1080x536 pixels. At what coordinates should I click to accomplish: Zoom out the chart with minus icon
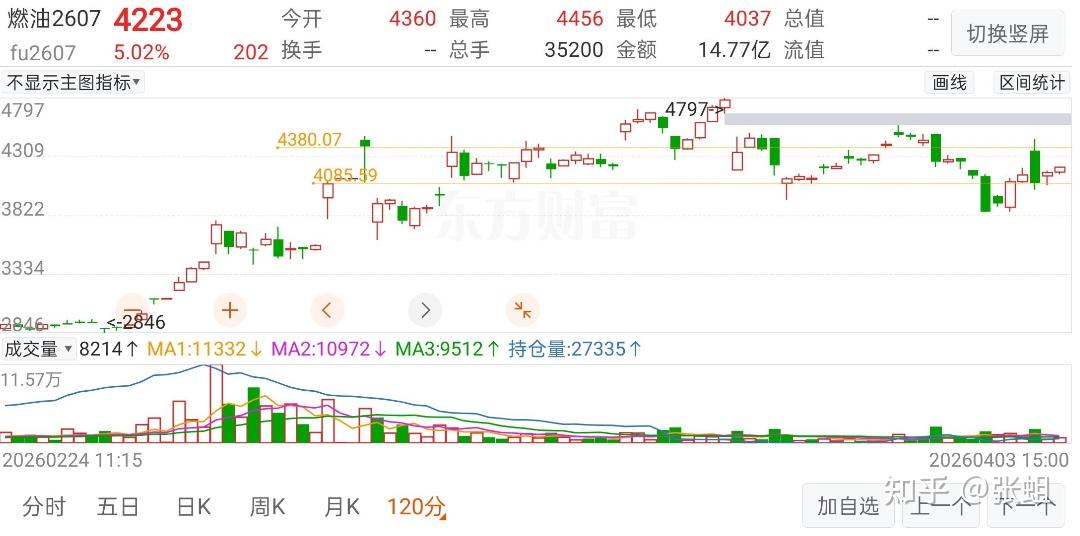133,310
